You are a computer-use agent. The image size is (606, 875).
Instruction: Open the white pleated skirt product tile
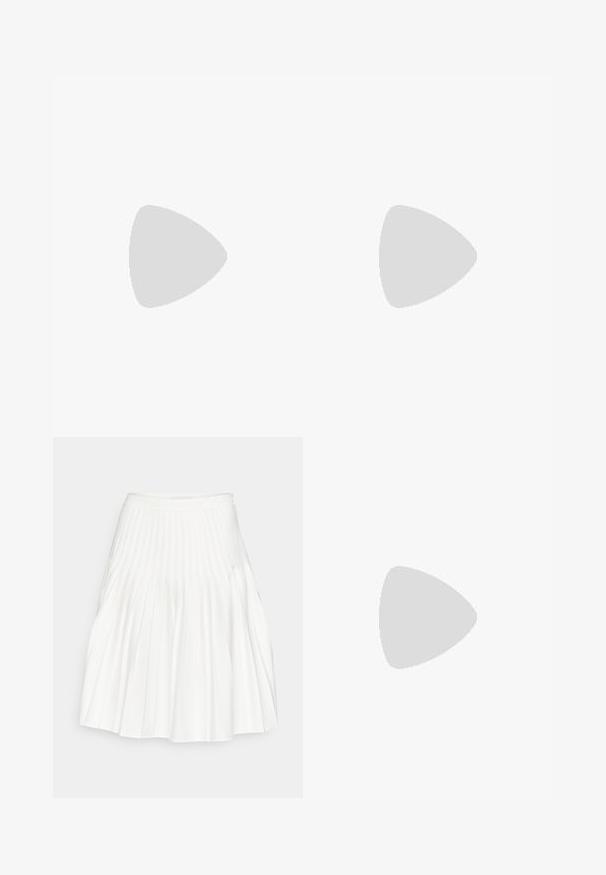[178, 617]
